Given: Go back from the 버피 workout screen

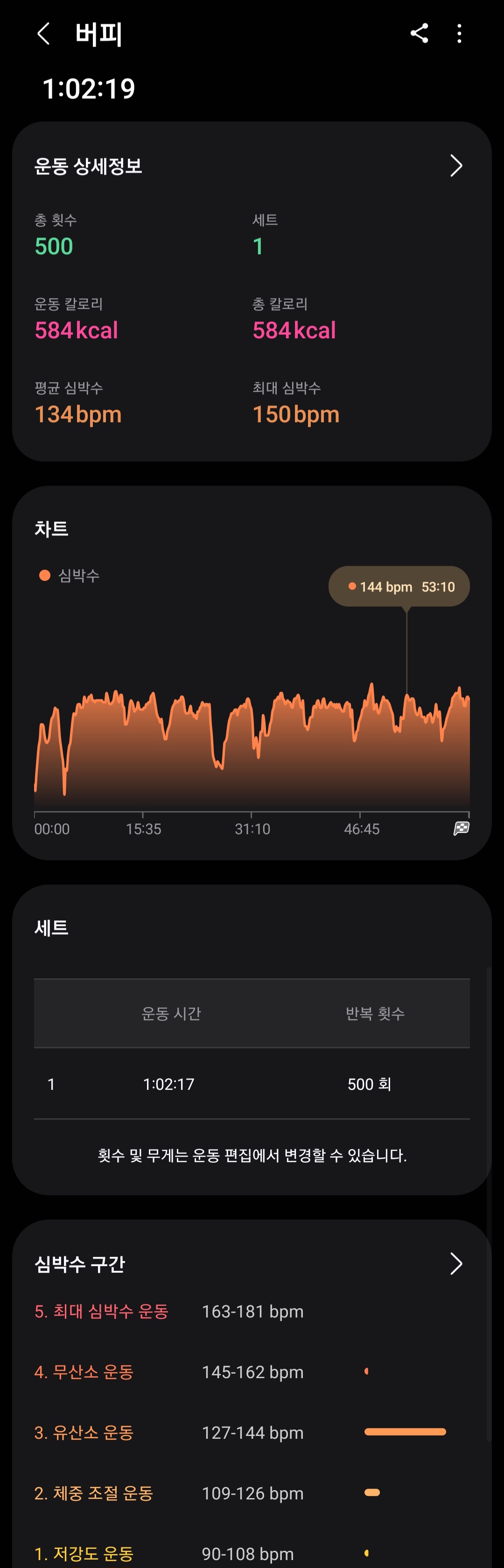Looking at the screenshot, I should coord(43,34).
